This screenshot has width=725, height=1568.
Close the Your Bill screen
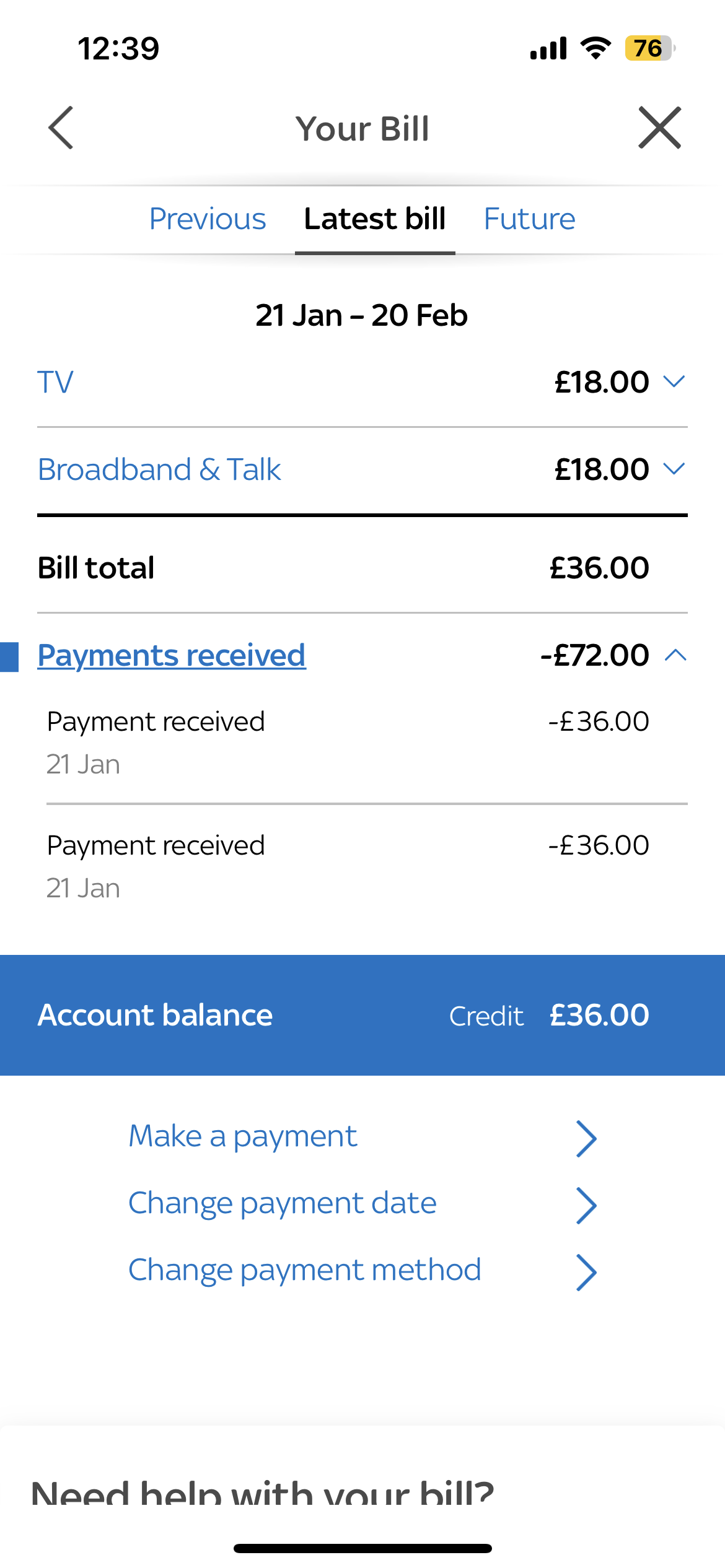(659, 128)
